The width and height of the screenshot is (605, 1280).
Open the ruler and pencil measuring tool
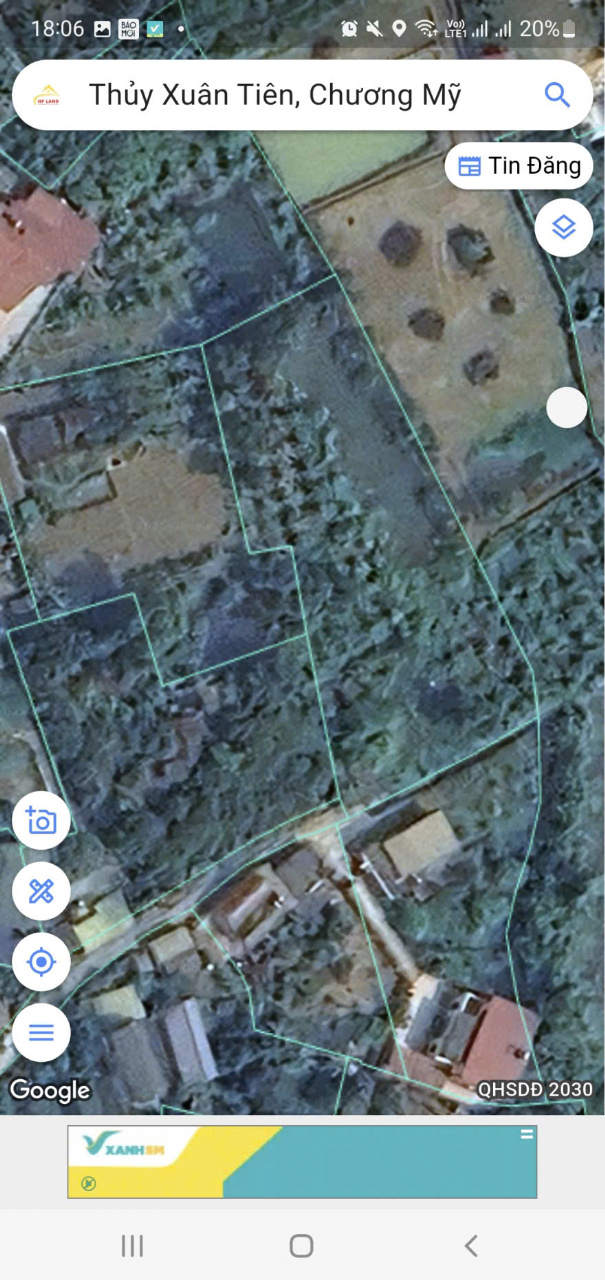click(41, 891)
